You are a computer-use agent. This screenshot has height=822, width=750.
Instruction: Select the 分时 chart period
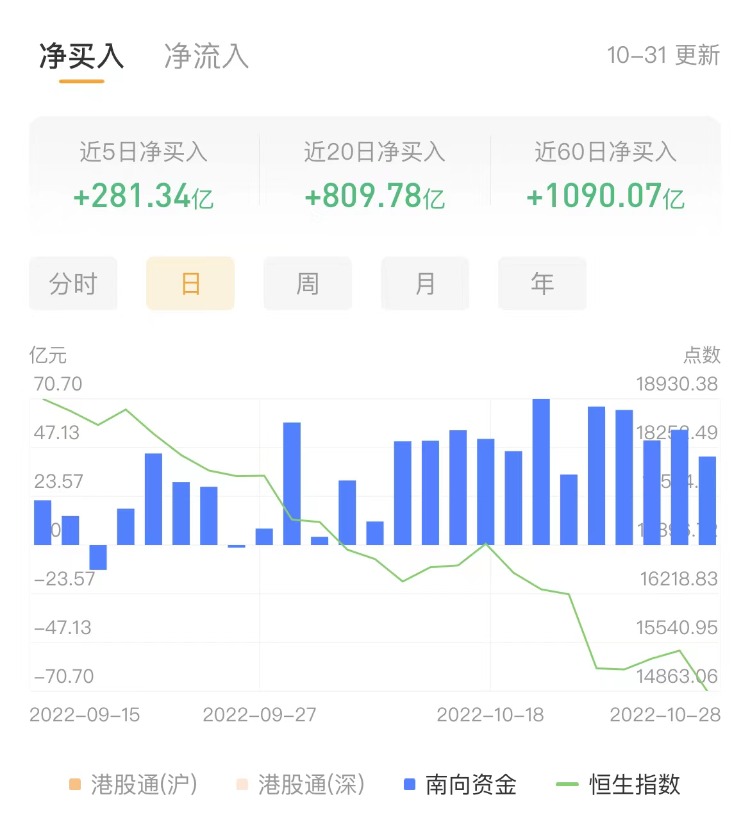[x=73, y=284]
